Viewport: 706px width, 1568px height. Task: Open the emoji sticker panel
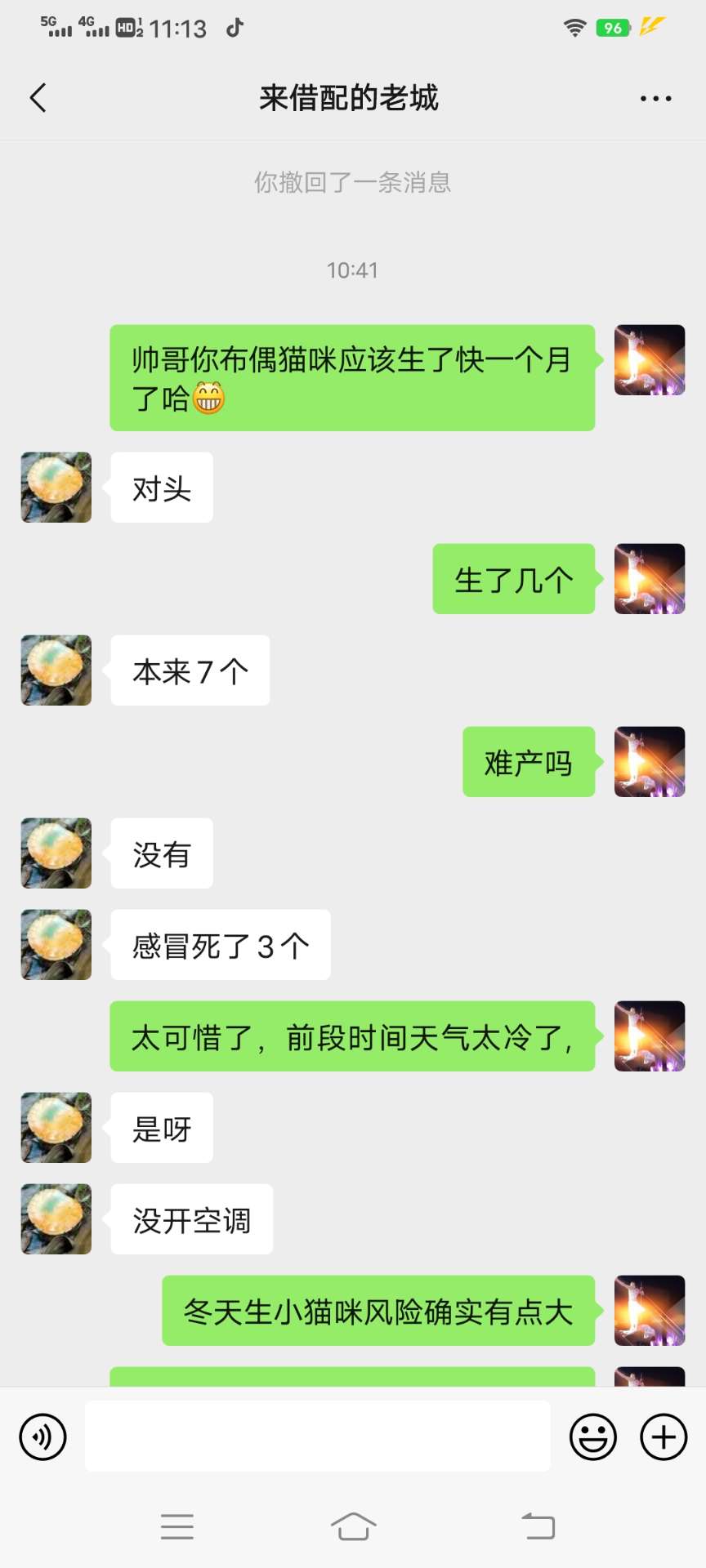click(x=592, y=1437)
